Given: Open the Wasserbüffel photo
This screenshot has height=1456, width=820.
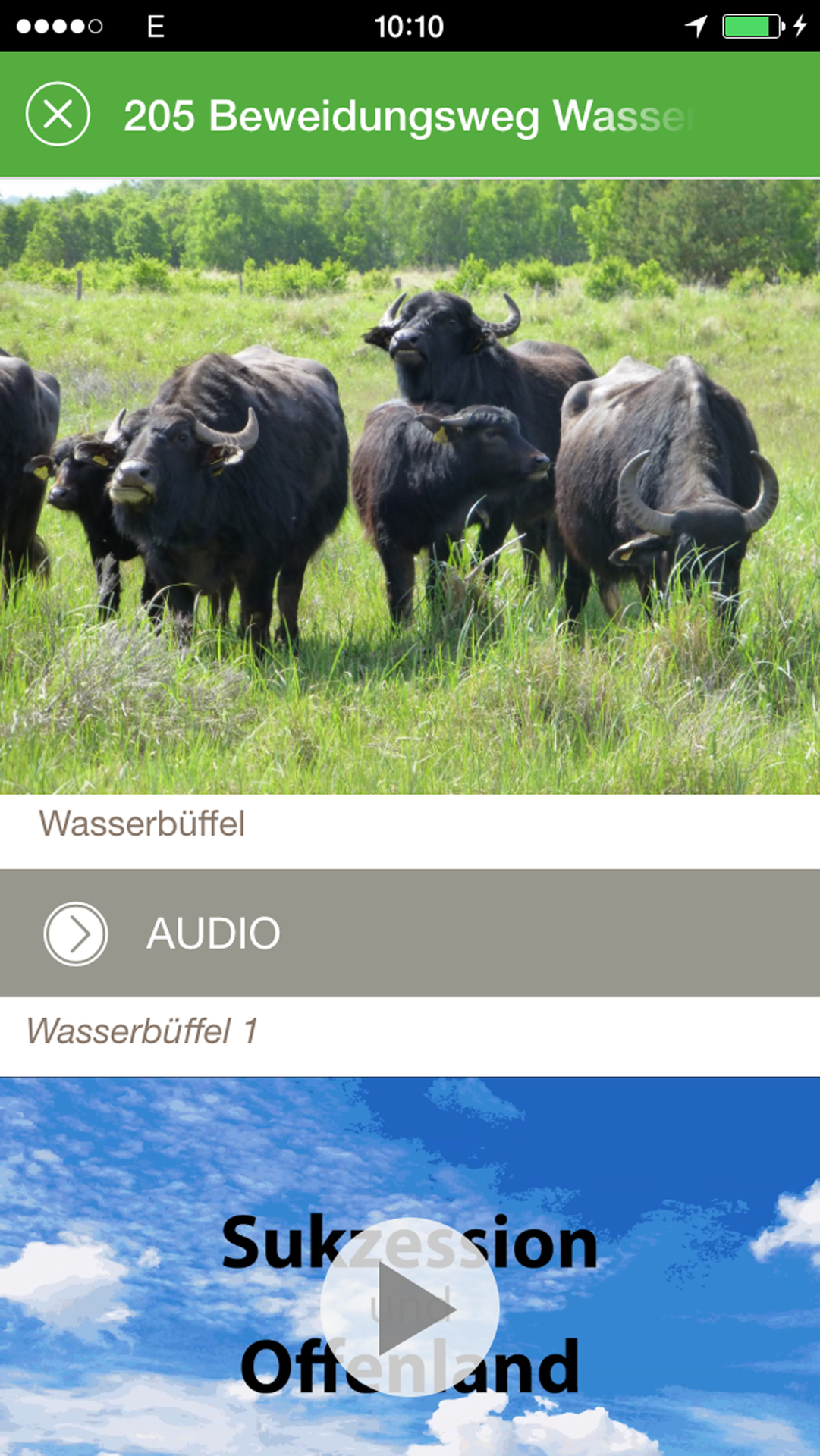Looking at the screenshot, I should click(410, 487).
